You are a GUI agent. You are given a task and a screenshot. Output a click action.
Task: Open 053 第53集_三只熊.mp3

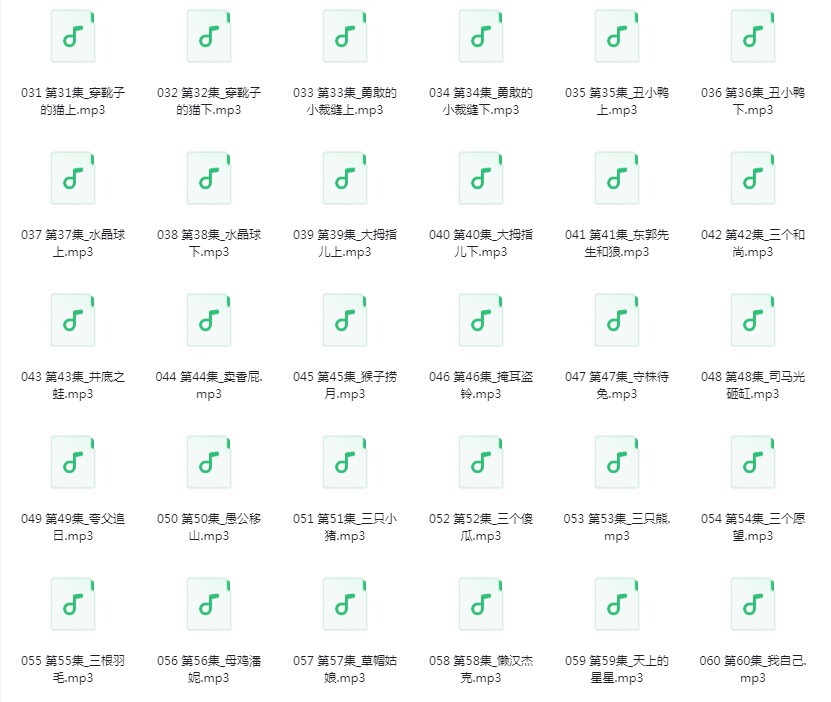[617, 463]
